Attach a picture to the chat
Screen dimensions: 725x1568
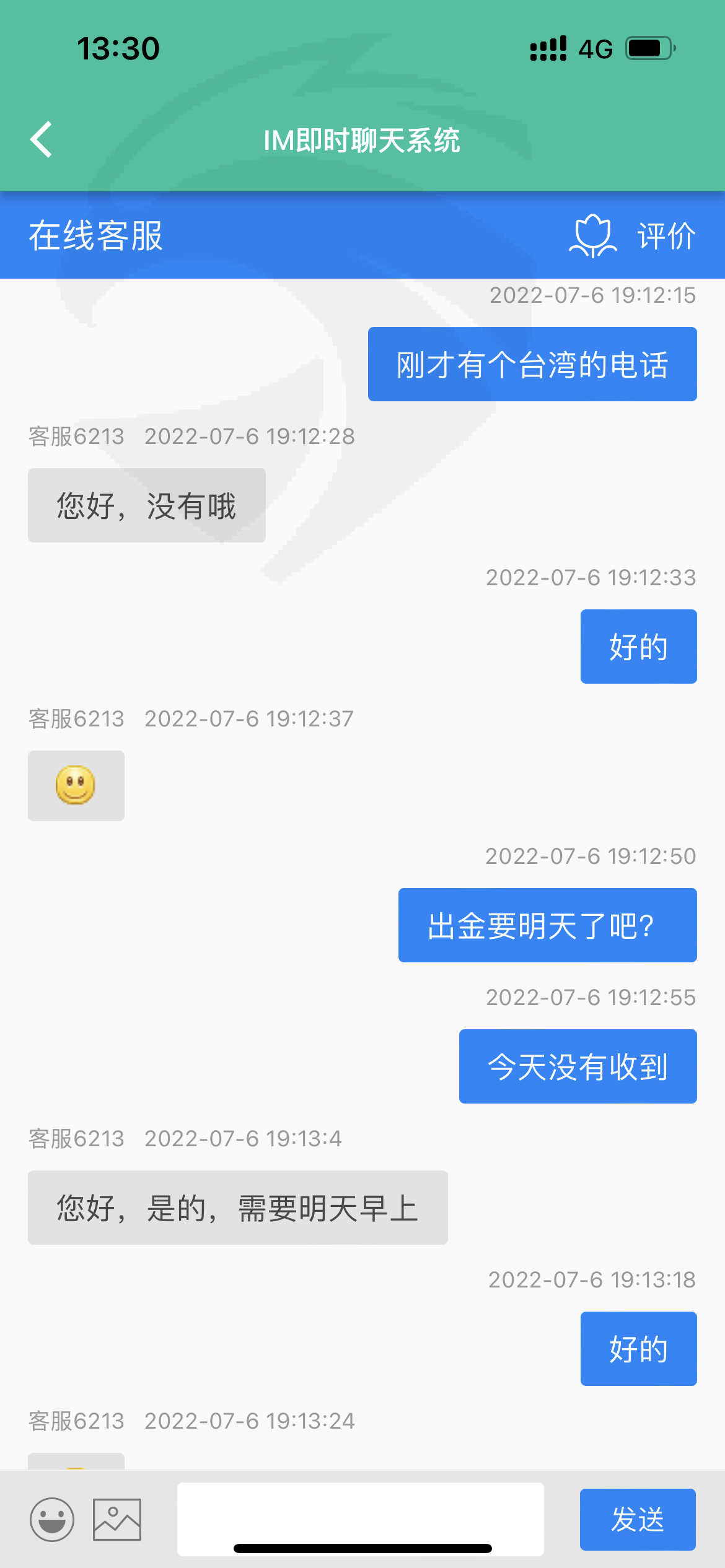click(x=117, y=1519)
